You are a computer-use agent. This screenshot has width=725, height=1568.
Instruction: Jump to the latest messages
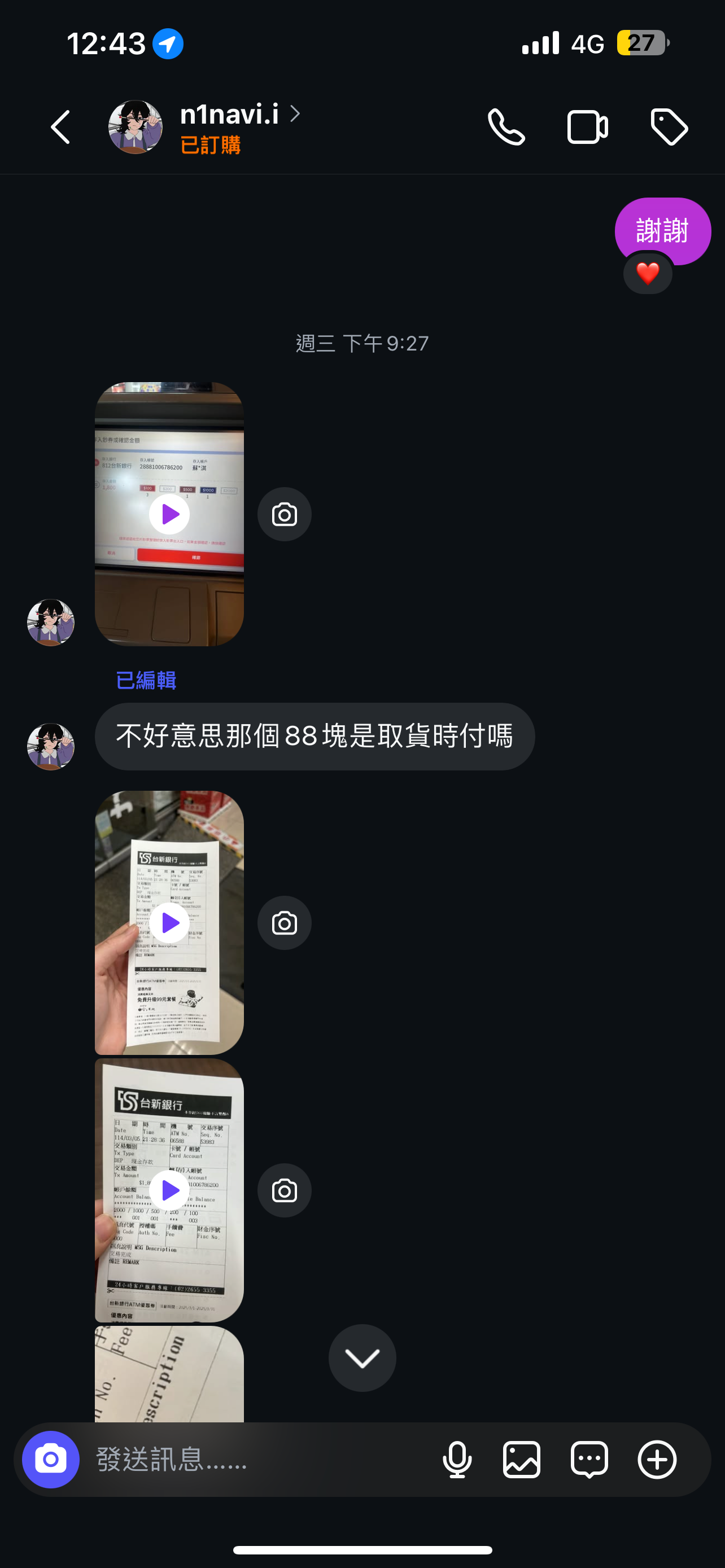click(362, 1357)
